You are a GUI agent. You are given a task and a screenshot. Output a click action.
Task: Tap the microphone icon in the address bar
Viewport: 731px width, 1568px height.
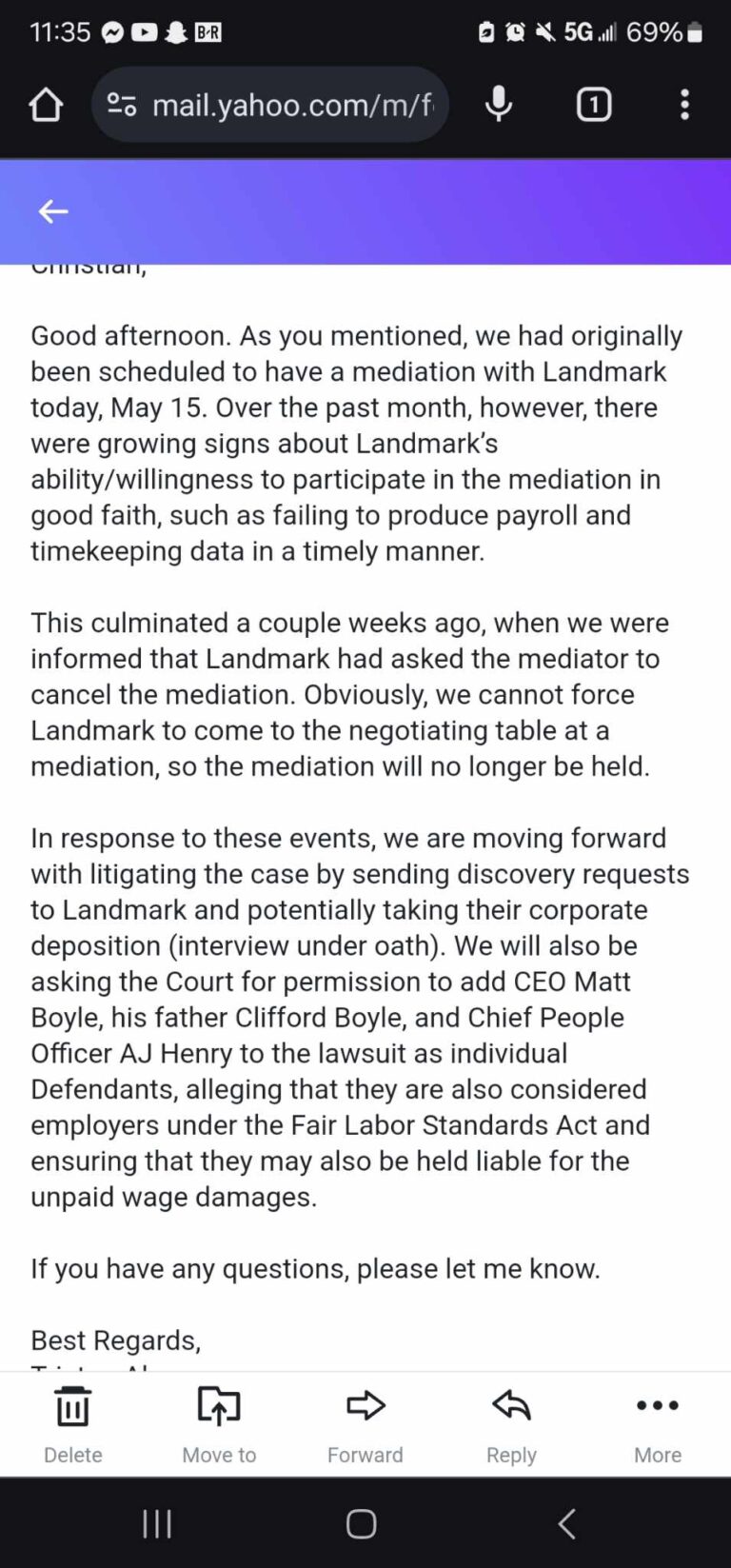click(x=498, y=105)
